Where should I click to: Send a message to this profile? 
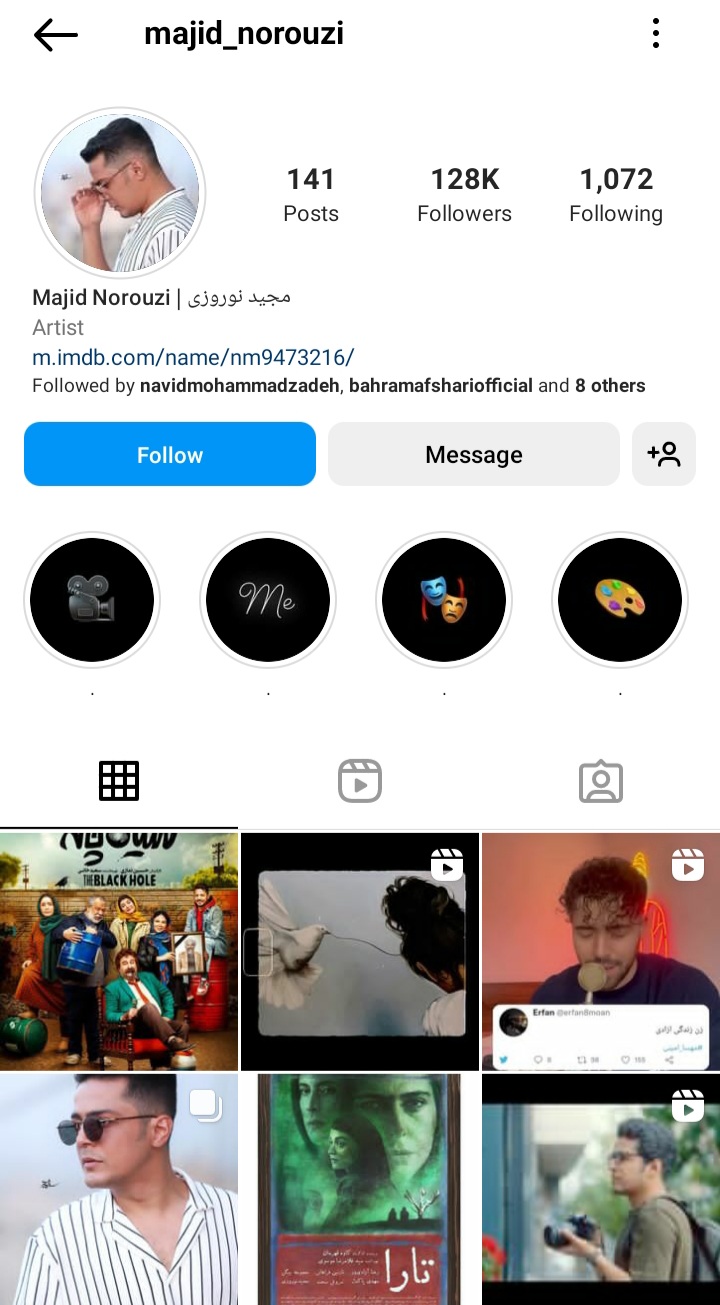(473, 454)
